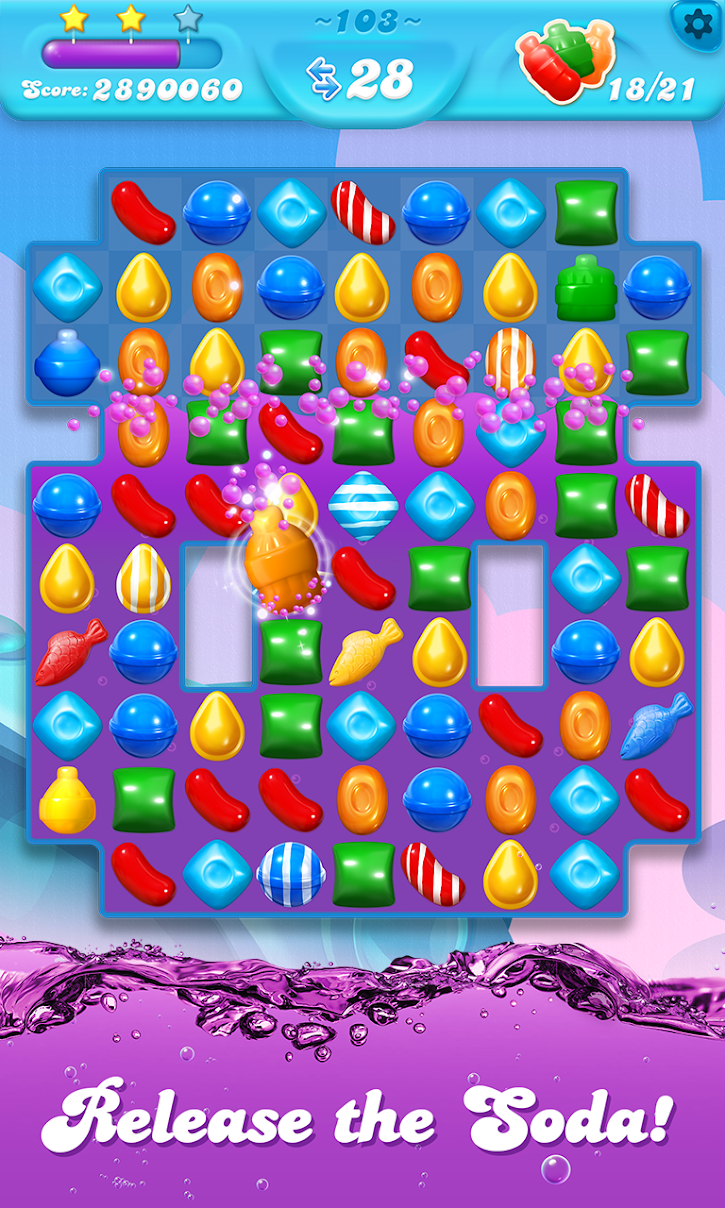Screen dimensions: 725x1208
Task: Select the blue fish candy
Action: tap(656, 725)
